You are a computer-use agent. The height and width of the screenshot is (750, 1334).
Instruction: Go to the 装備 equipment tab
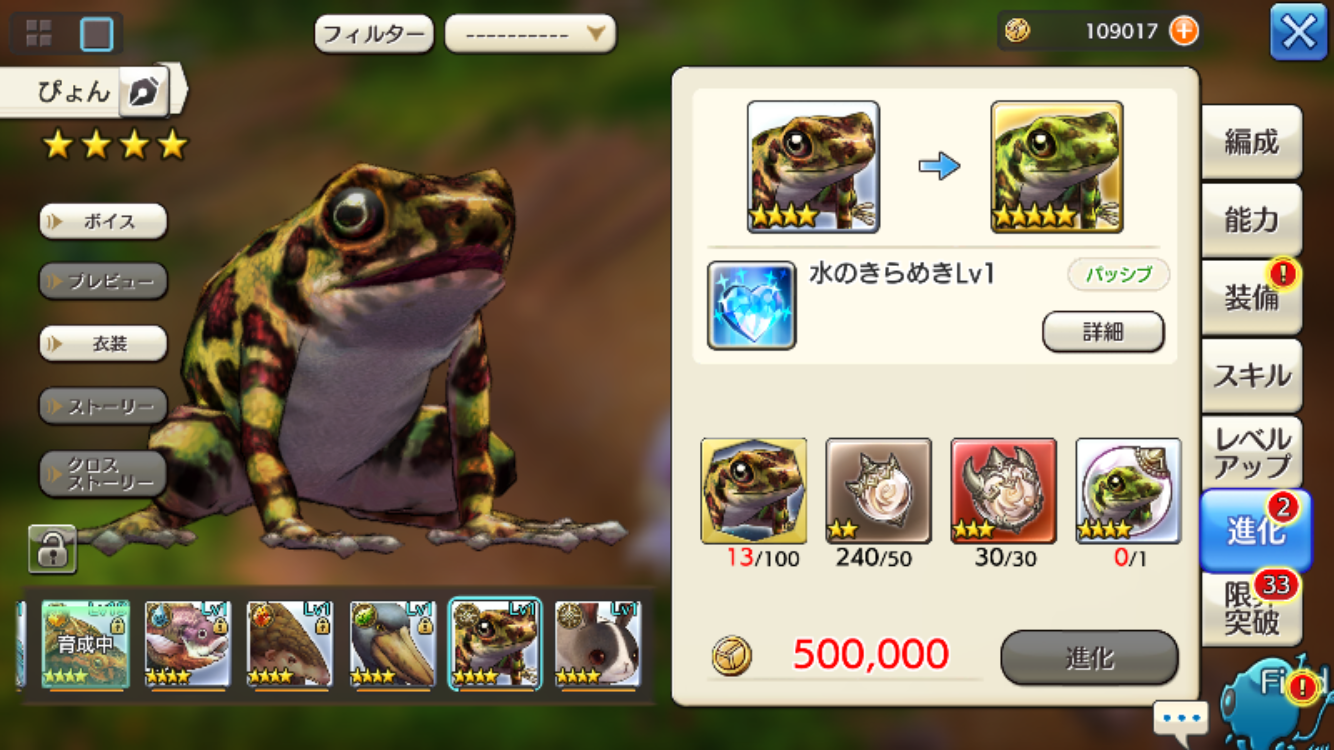click(x=1251, y=297)
